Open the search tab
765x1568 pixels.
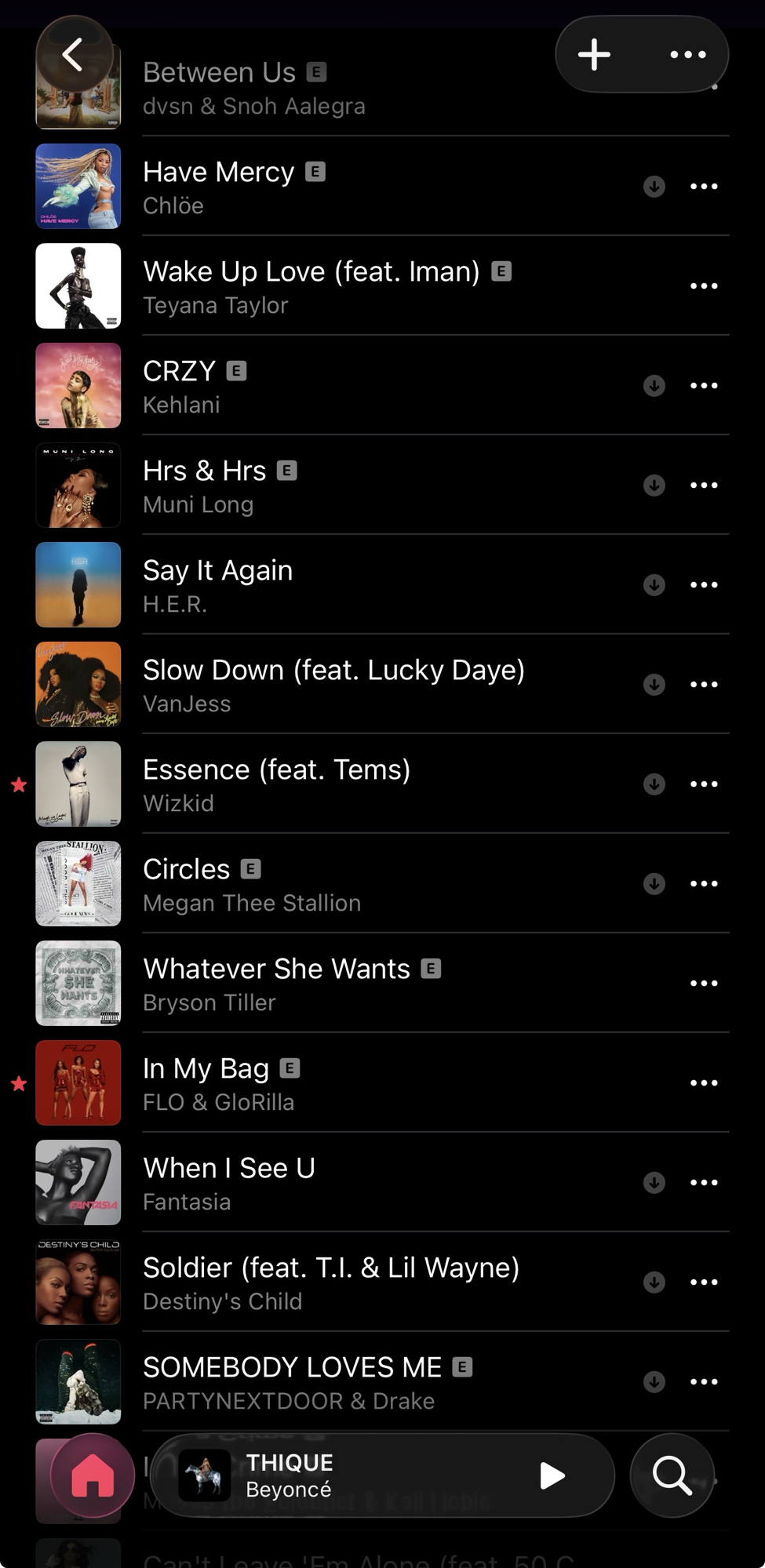(672, 1475)
